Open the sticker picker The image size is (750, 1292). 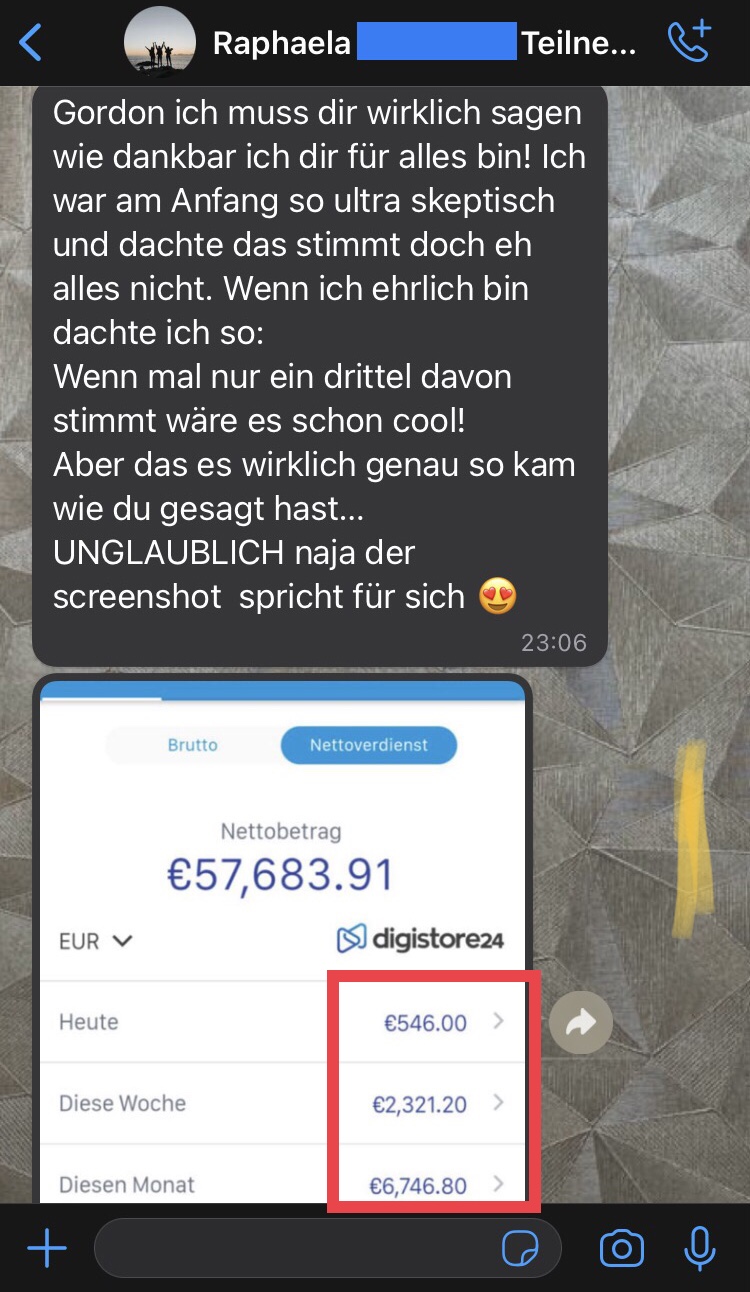tap(520, 1249)
